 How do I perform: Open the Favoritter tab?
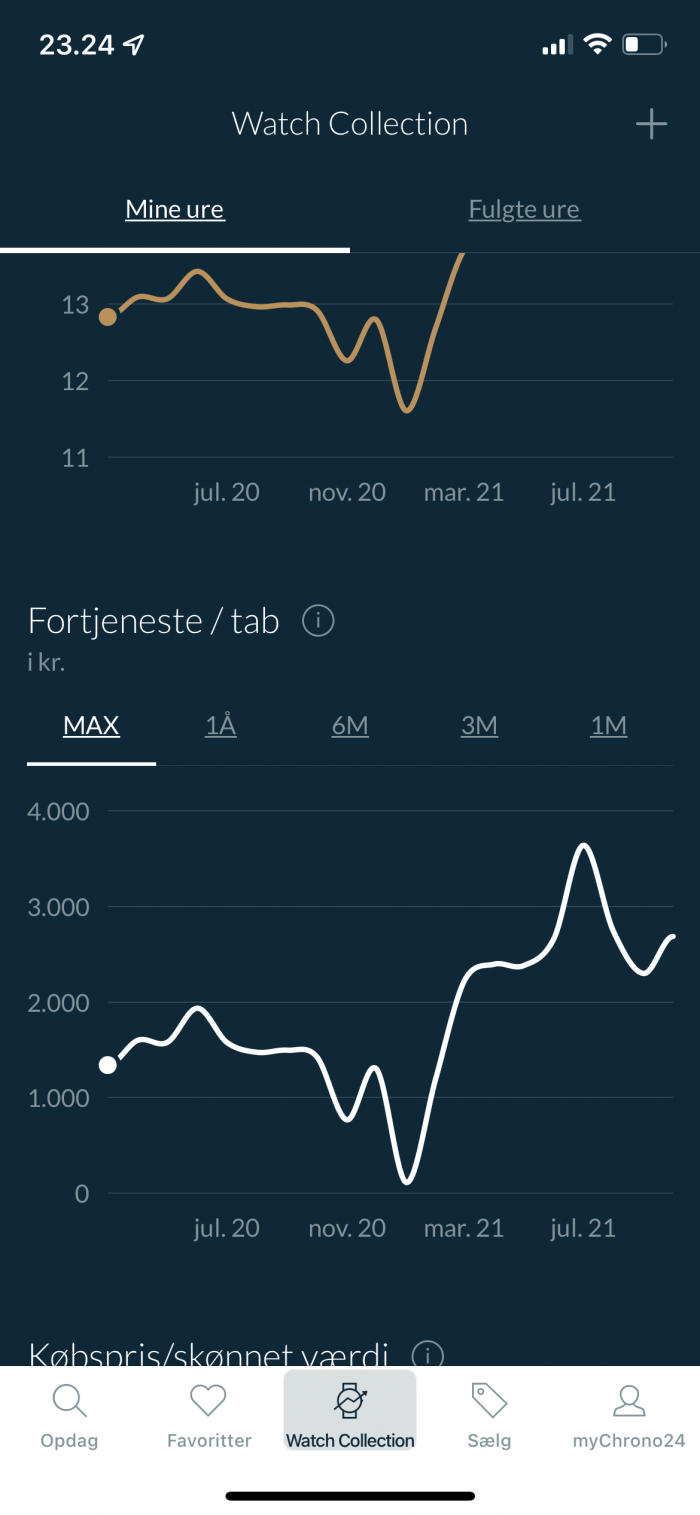click(x=209, y=1416)
